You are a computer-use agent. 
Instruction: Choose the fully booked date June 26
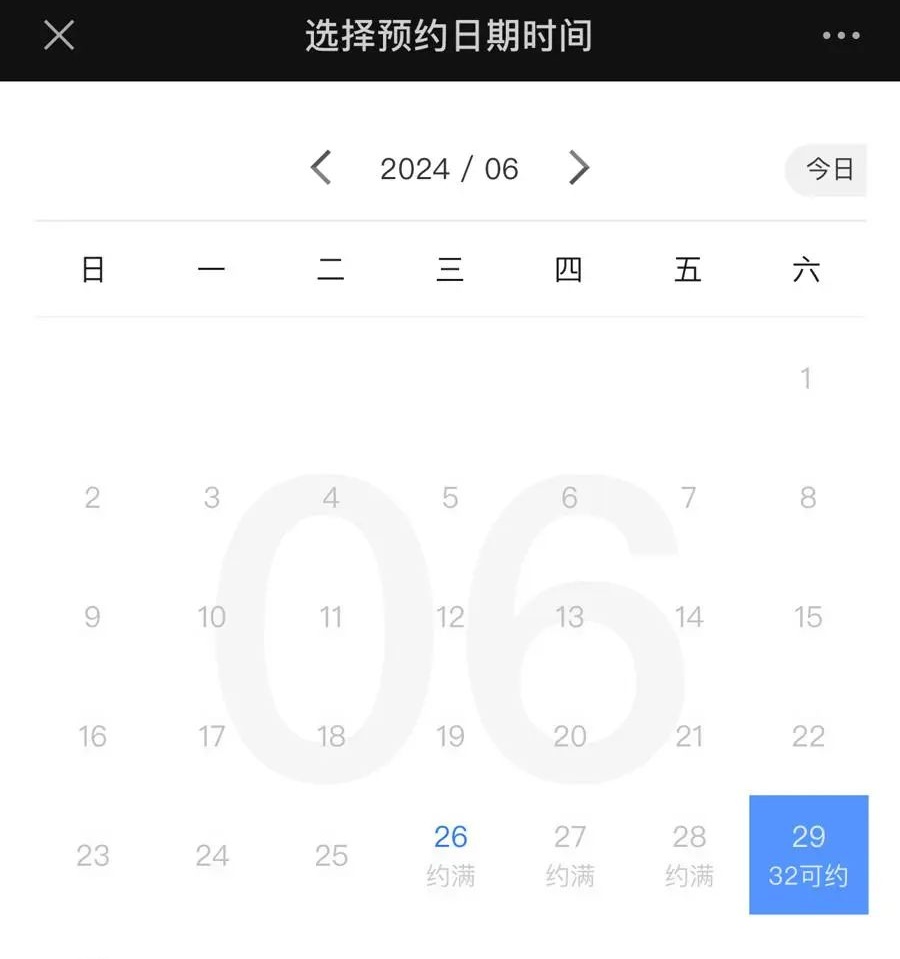[x=450, y=855]
